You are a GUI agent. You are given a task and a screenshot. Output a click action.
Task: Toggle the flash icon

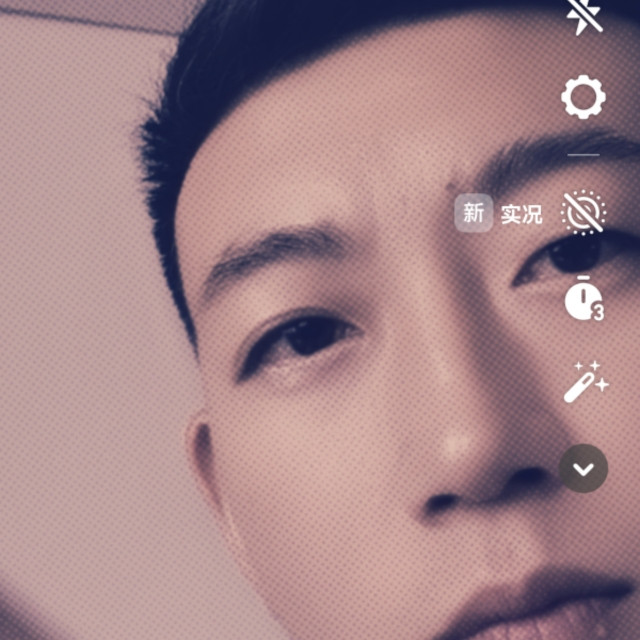584,17
